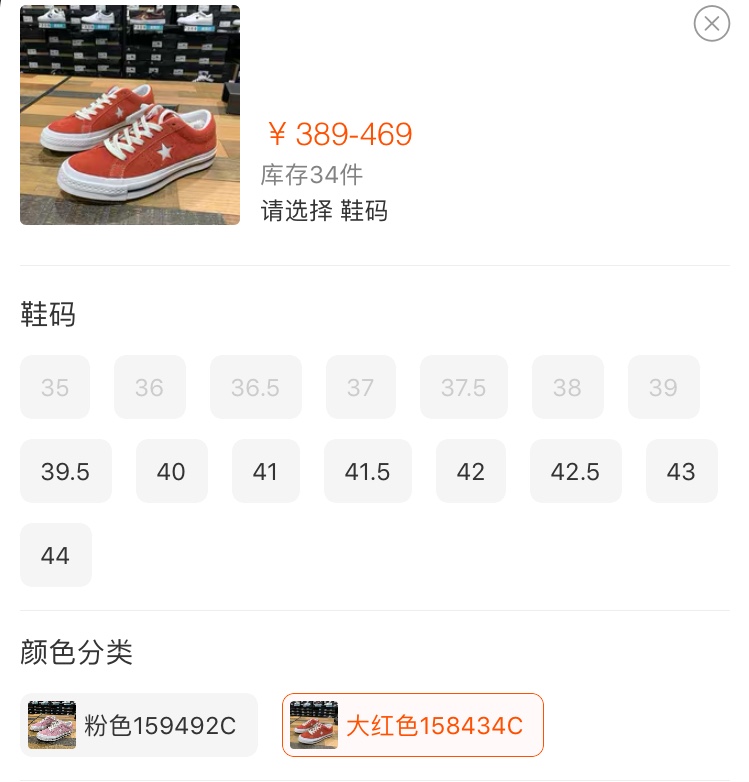This screenshot has height=782, width=749.
Task: Open the red sneaker product image
Action: tap(130, 115)
